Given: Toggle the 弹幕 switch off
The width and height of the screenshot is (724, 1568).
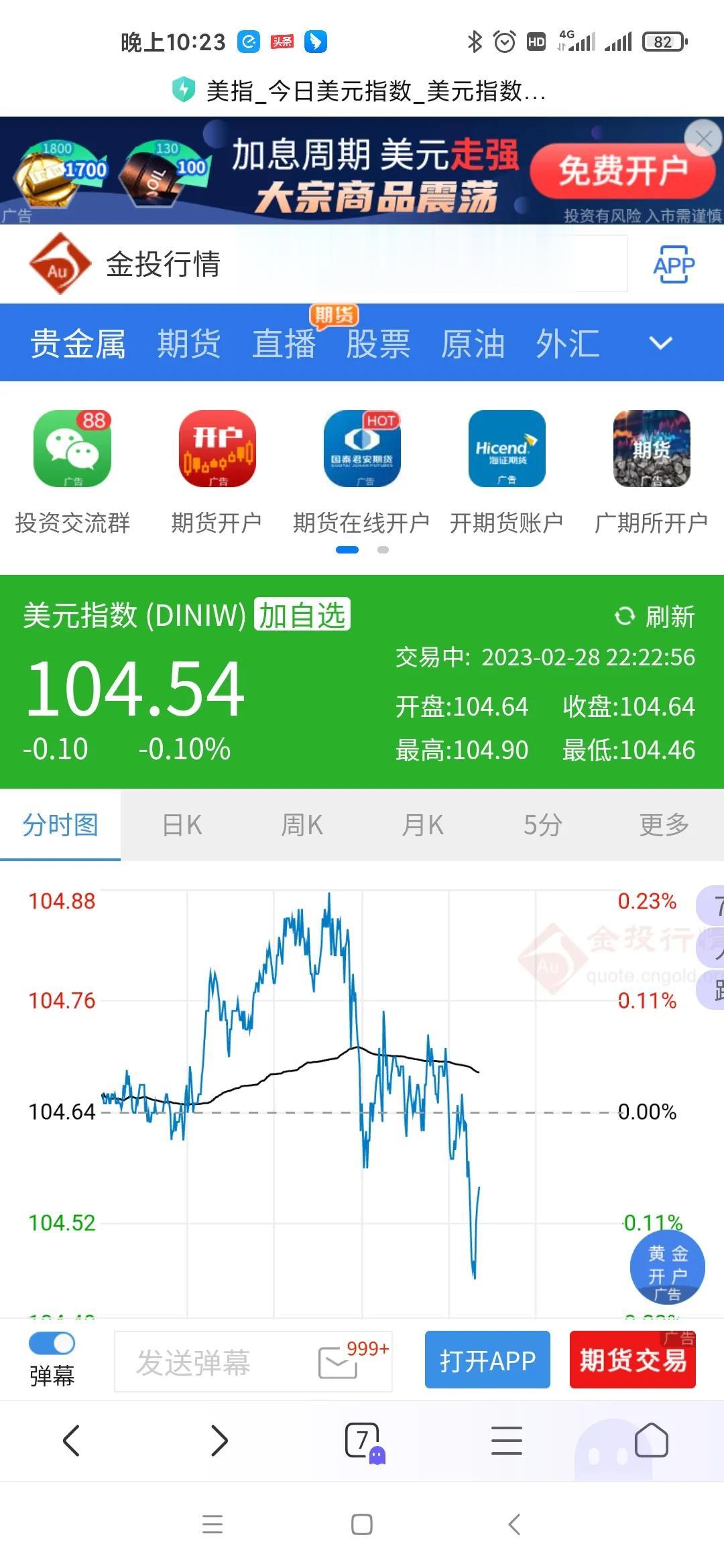Looking at the screenshot, I should [52, 1344].
